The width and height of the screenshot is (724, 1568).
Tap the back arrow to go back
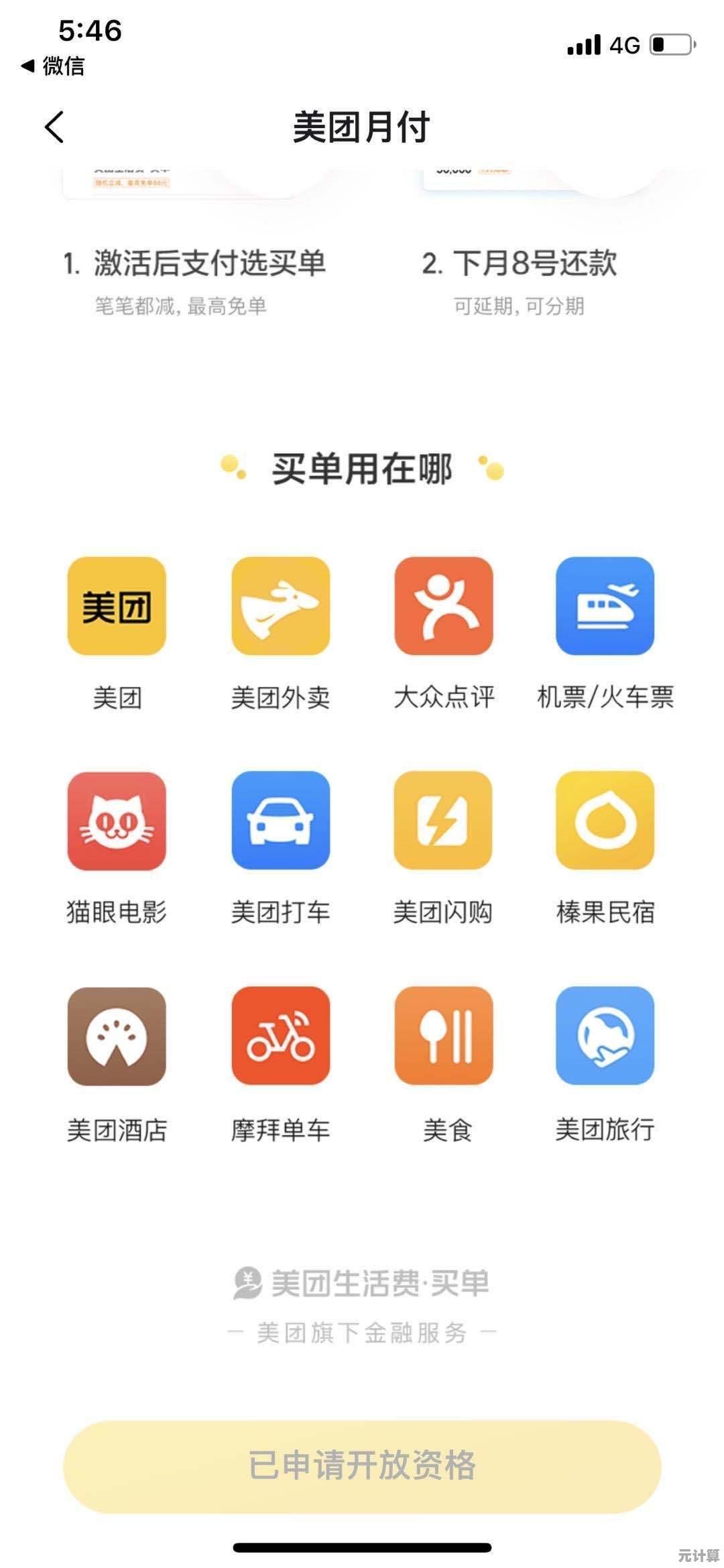[54, 127]
